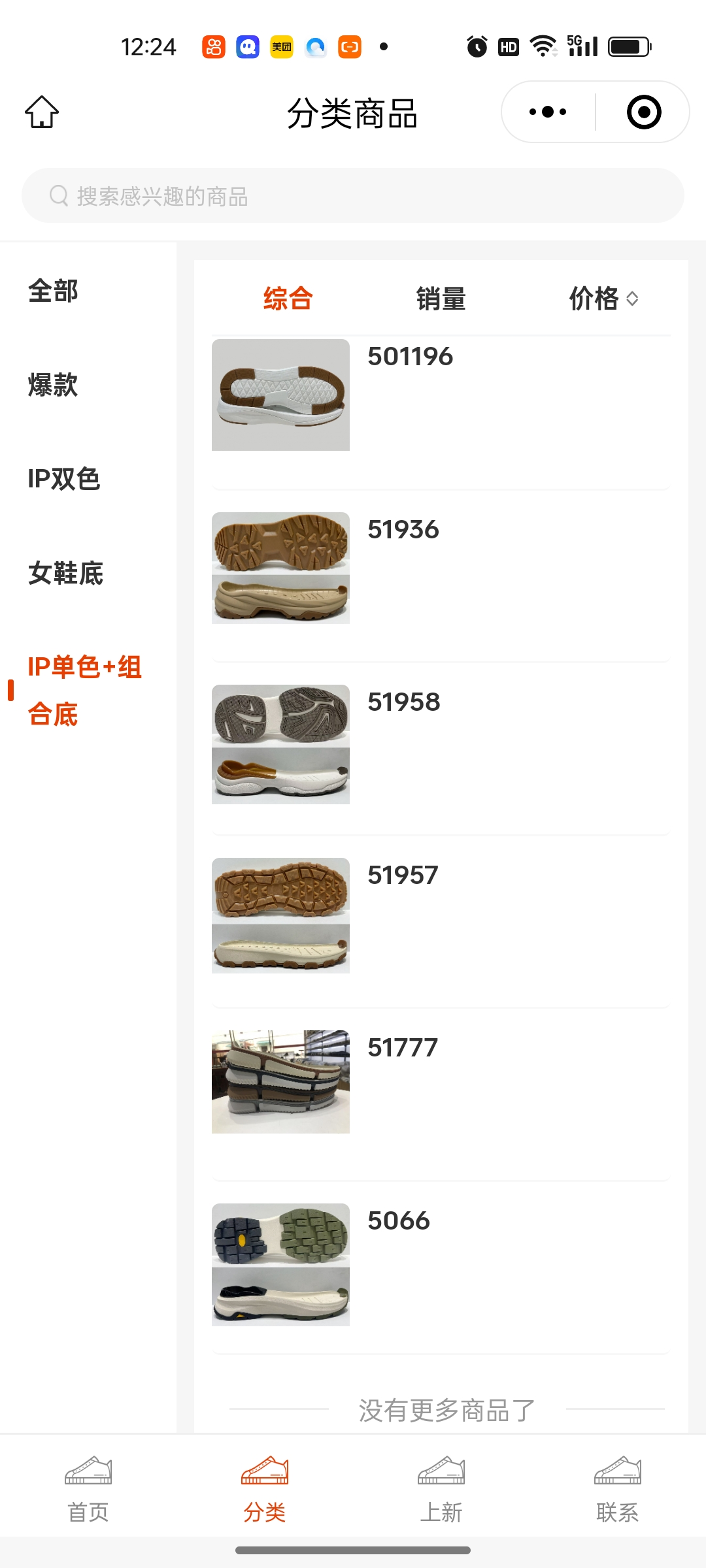Screen dimensions: 706x1568
Task: Sort products by 销量
Action: pyautogui.click(x=441, y=299)
